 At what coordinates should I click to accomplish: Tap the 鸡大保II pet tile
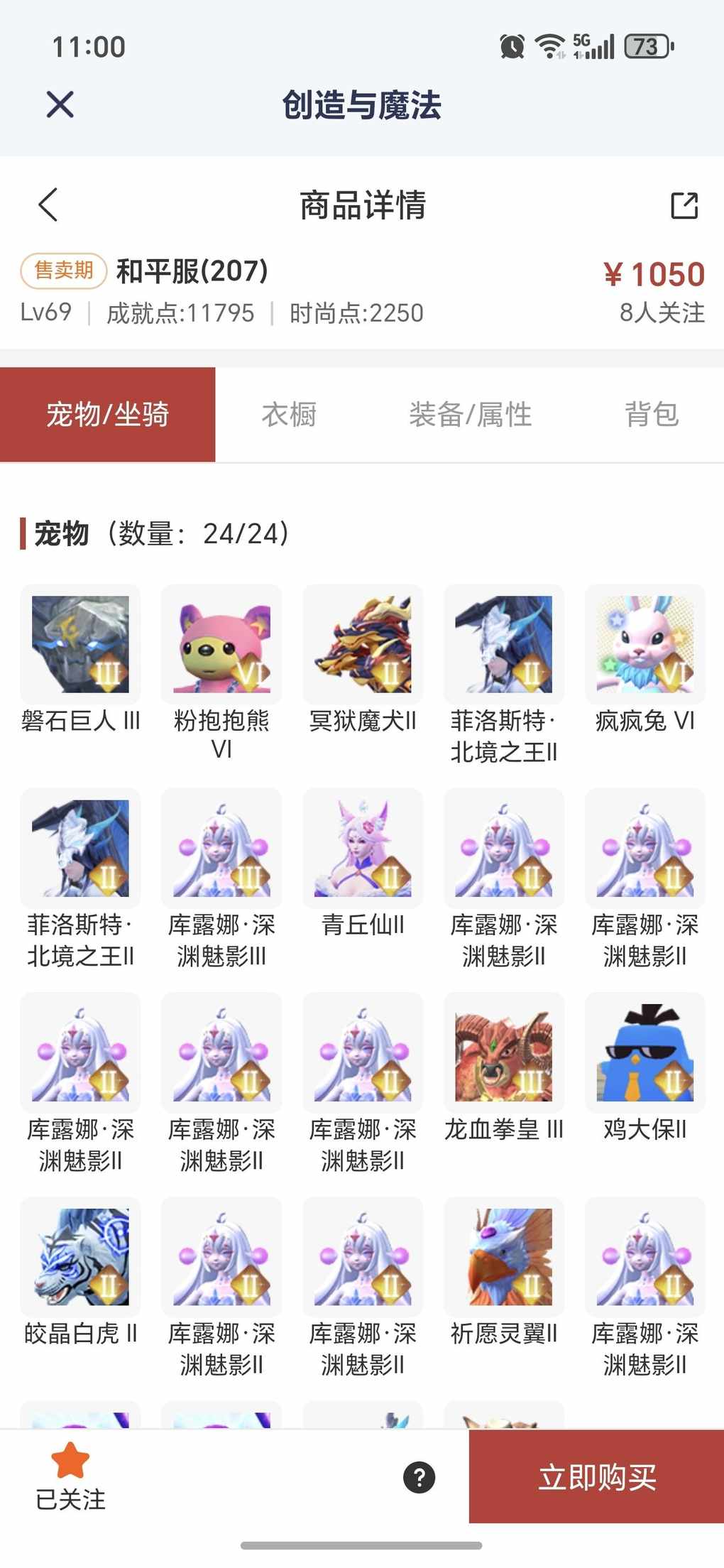coord(645,1053)
